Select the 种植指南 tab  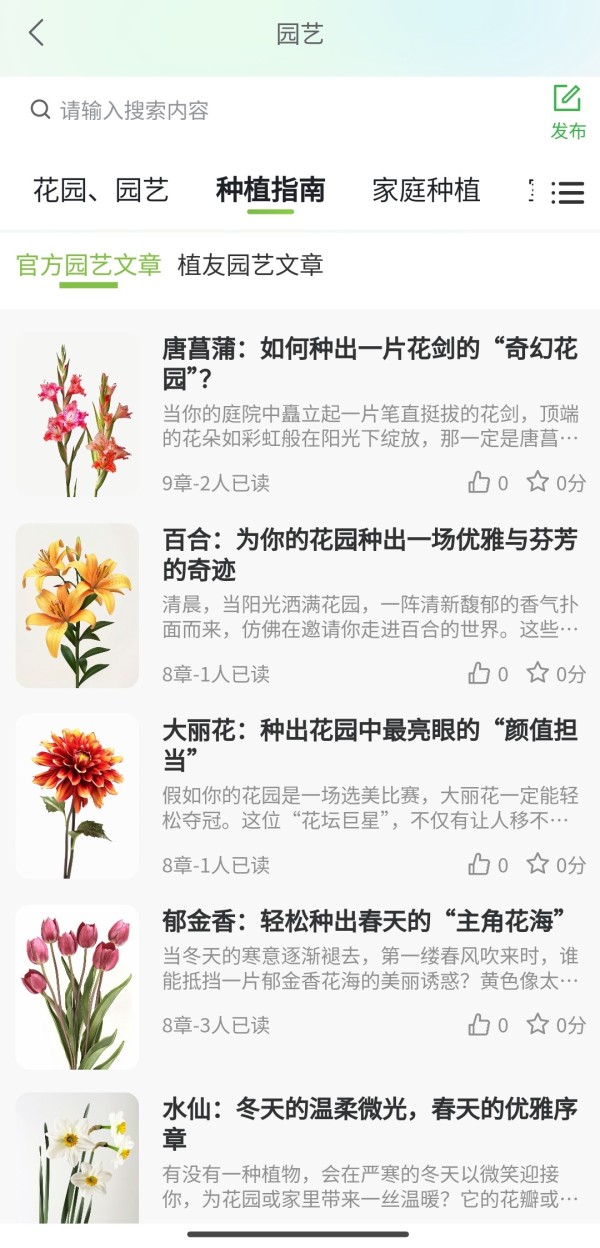pyautogui.click(x=270, y=190)
